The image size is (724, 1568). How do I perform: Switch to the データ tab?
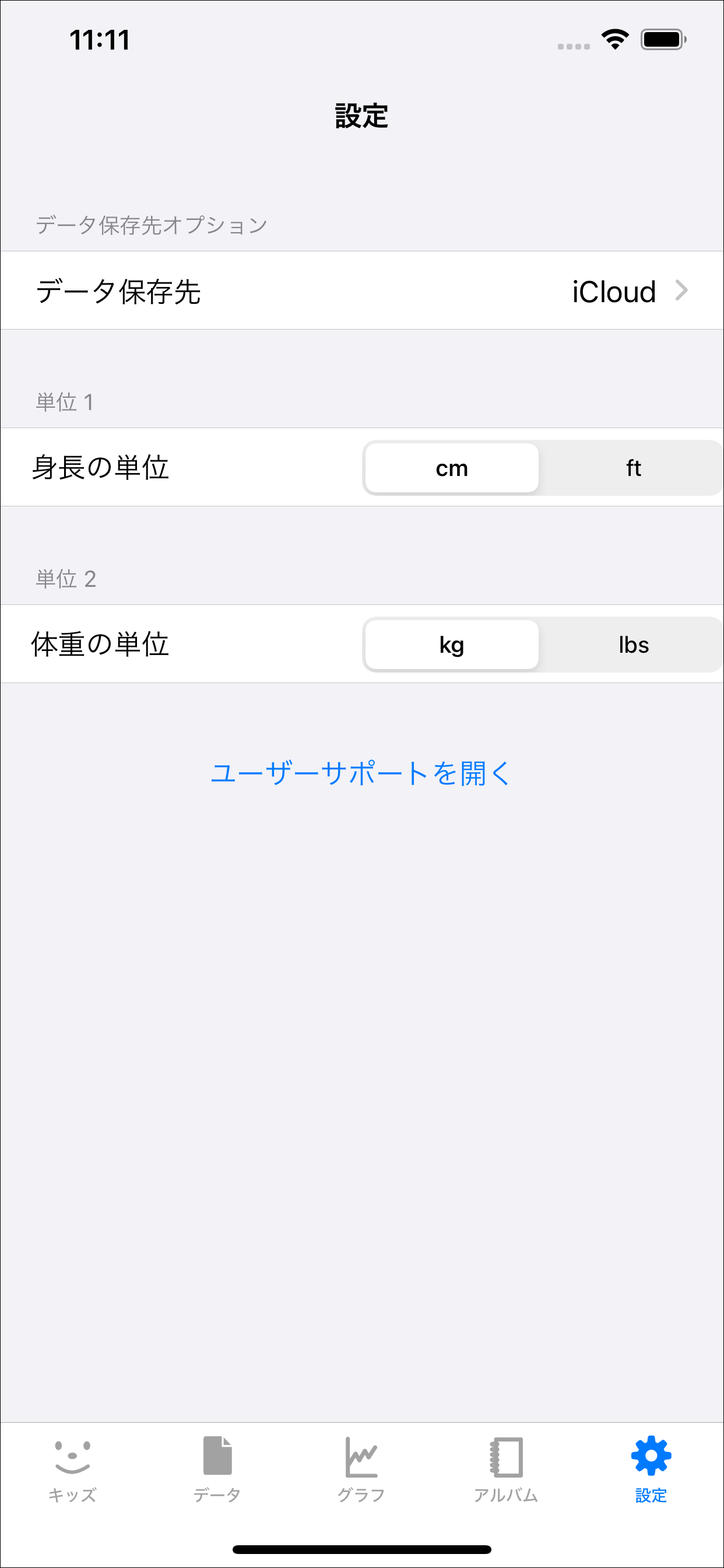coord(217,1469)
